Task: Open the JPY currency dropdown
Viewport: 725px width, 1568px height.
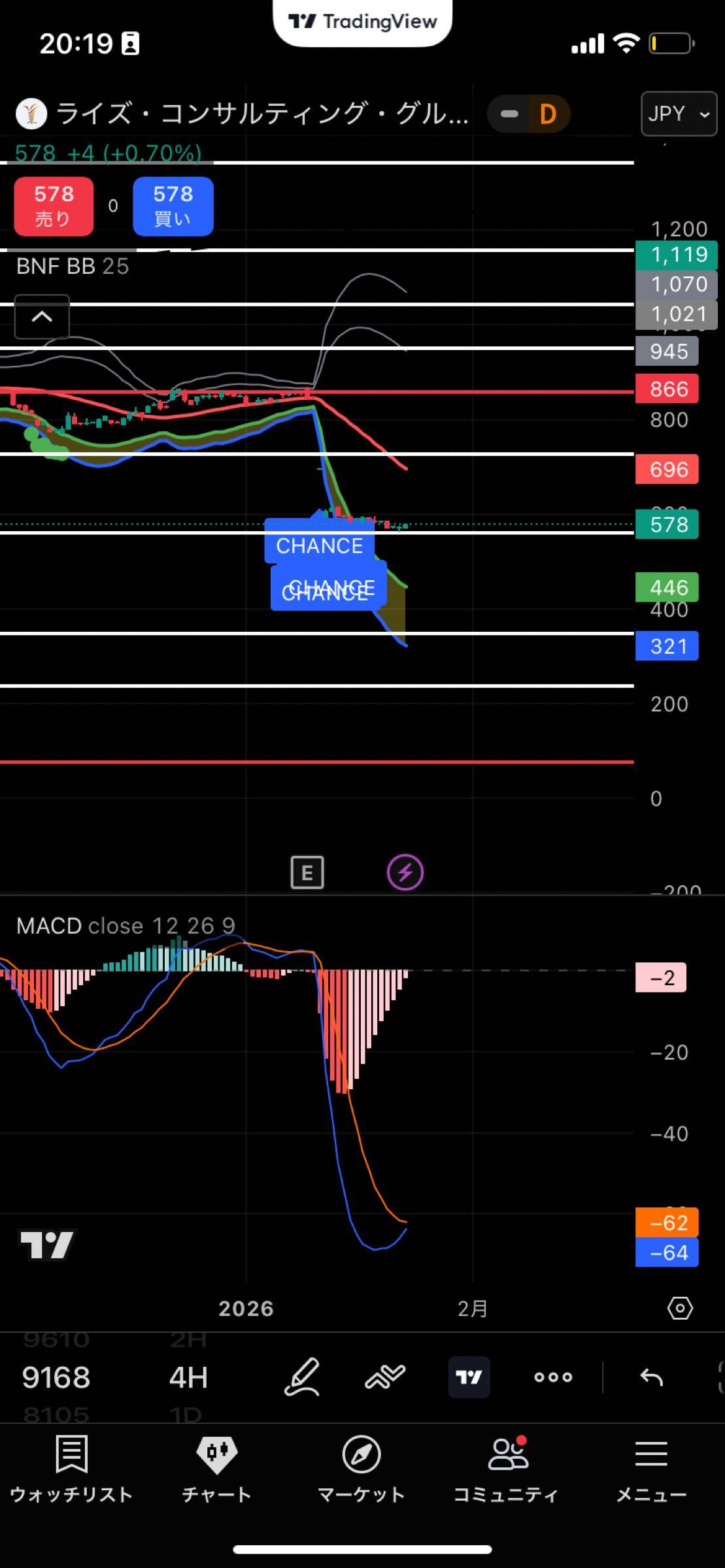Action: click(679, 114)
